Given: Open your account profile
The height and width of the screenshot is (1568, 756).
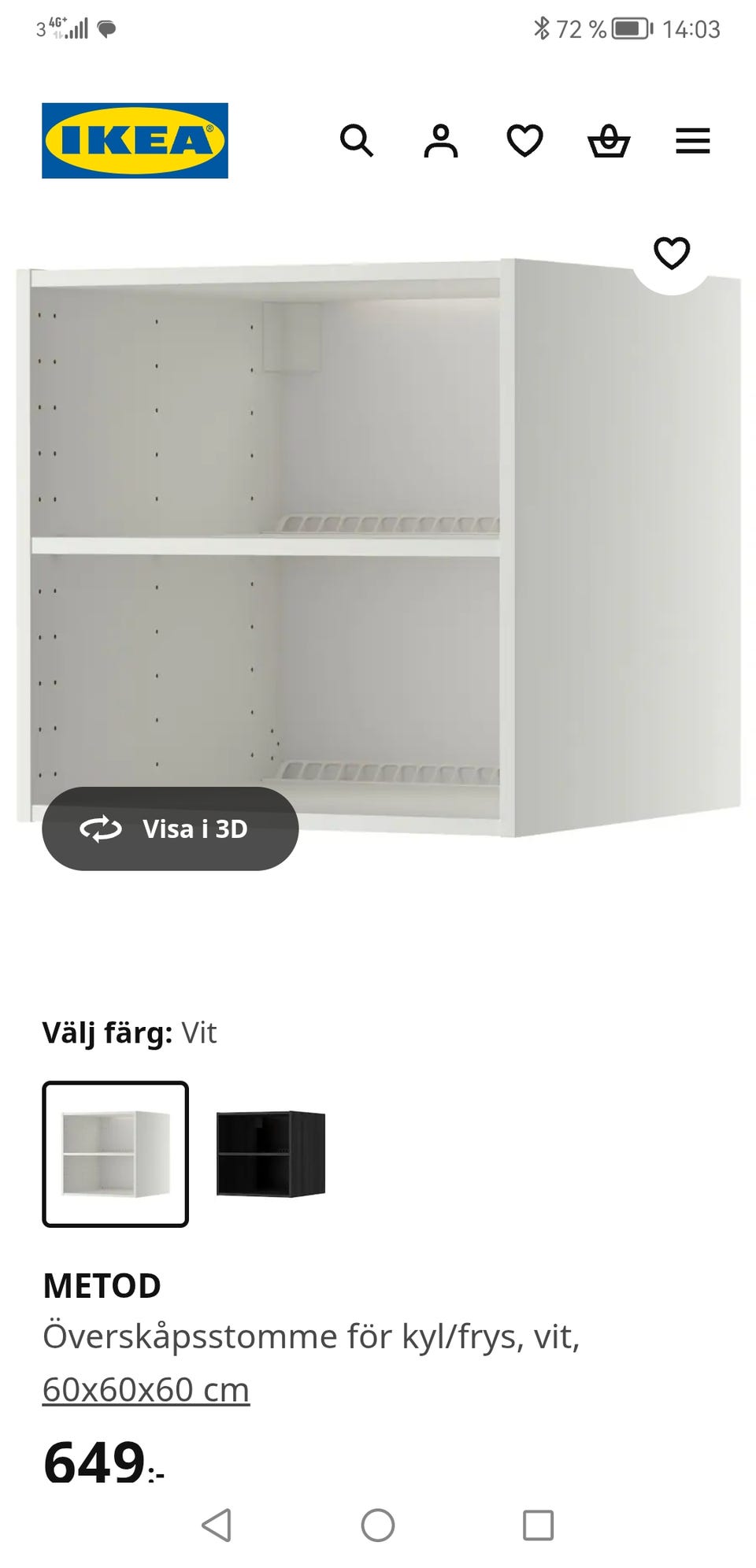Looking at the screenshot, I should (441, 142).
